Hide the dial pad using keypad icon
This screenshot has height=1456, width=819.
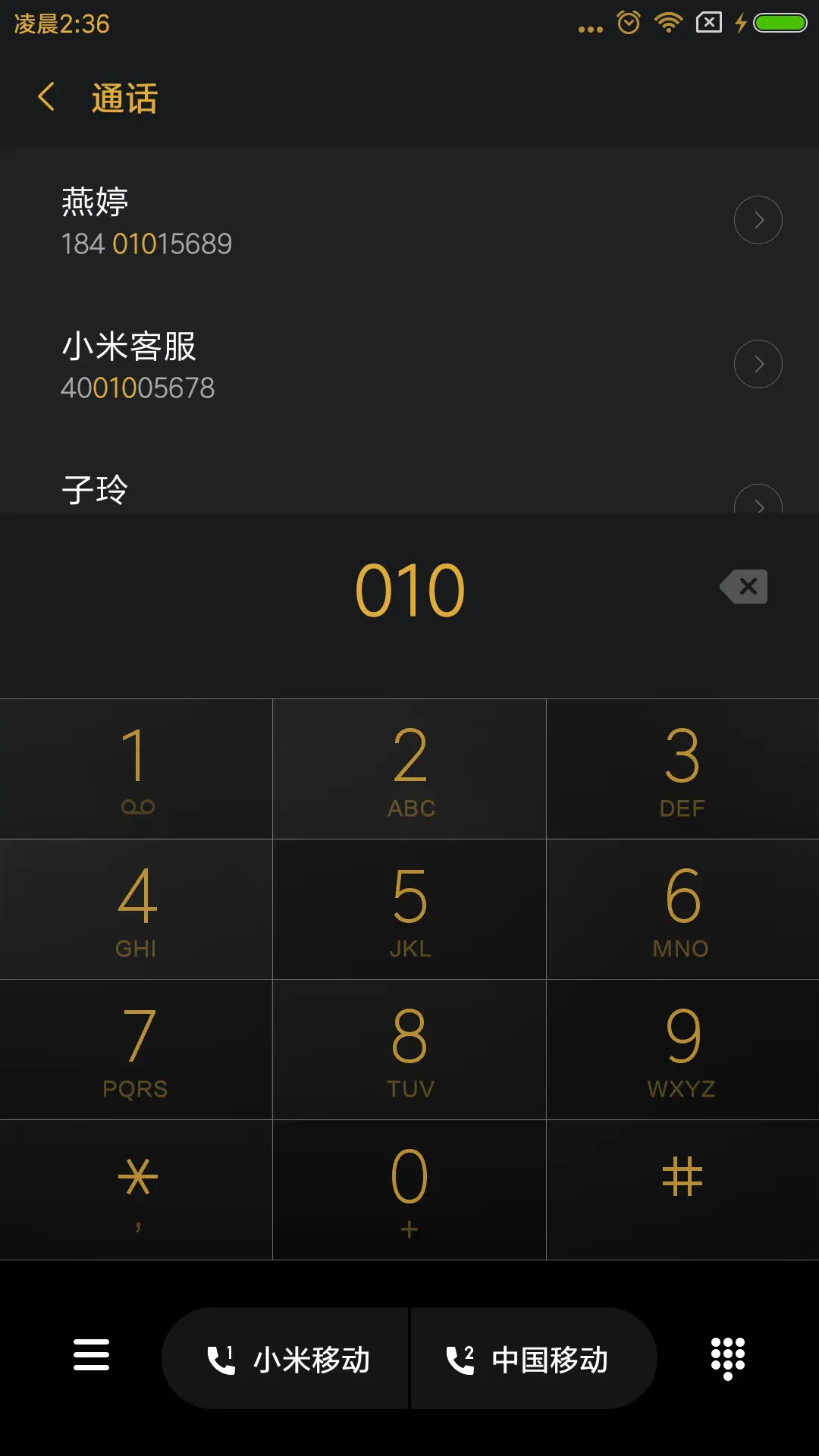pyautogui.click(x=727, y=1357)
